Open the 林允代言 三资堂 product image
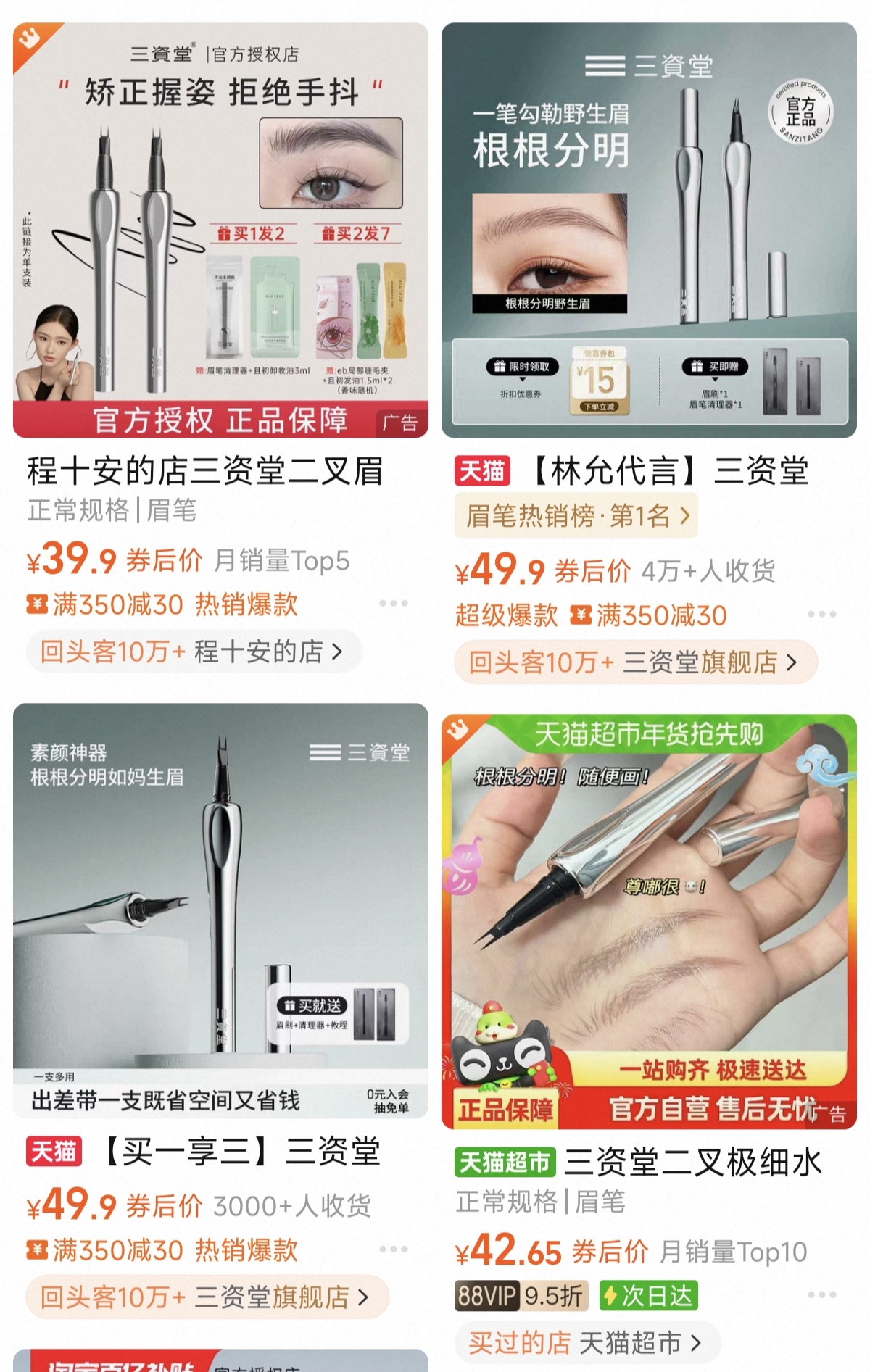The image size is (870, 1372). [649, 230]
